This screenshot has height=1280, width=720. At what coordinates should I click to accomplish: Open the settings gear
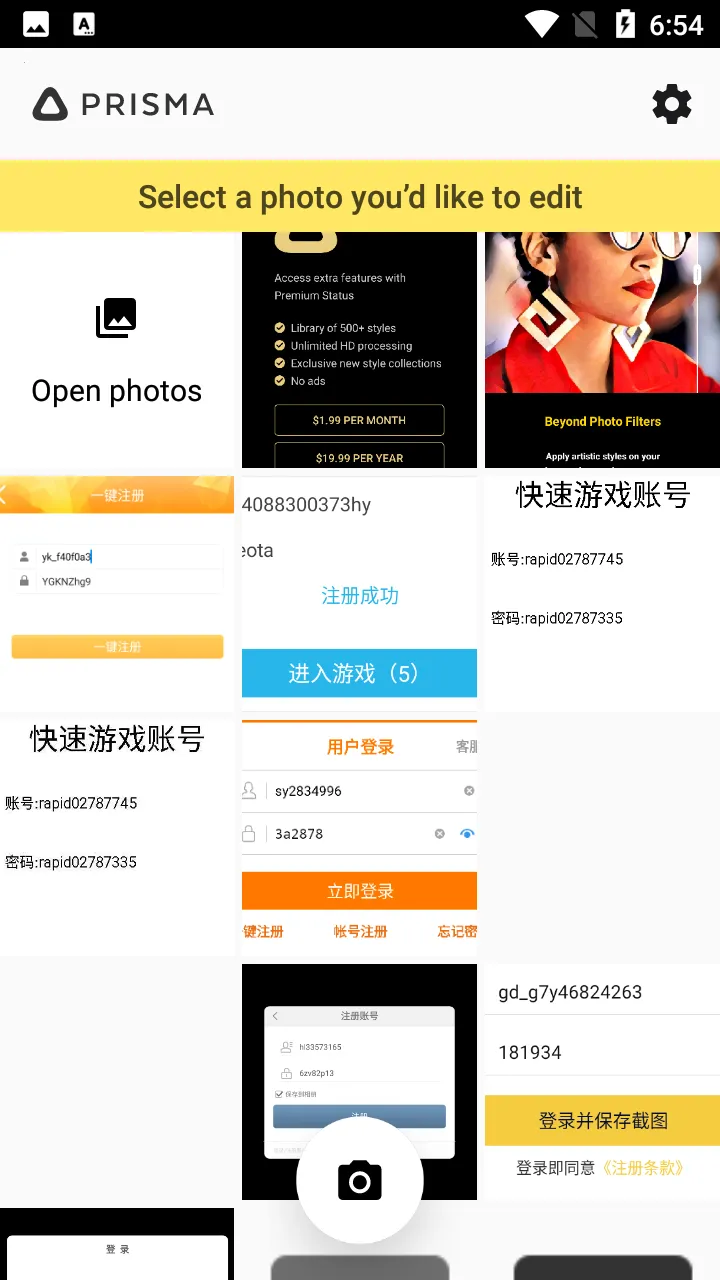671,104
